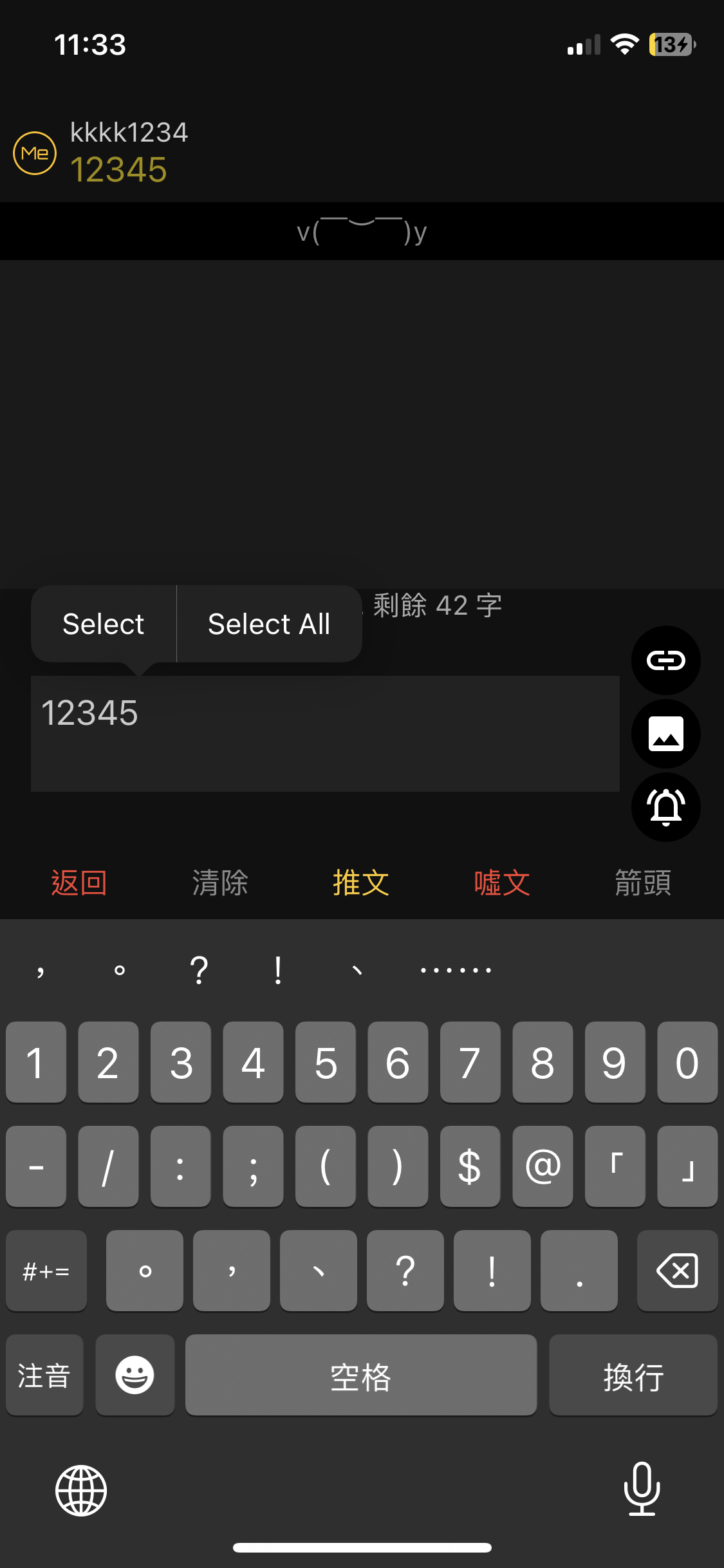
Task: Attach an image using the picture icon
Action: (x=665, y=734)
